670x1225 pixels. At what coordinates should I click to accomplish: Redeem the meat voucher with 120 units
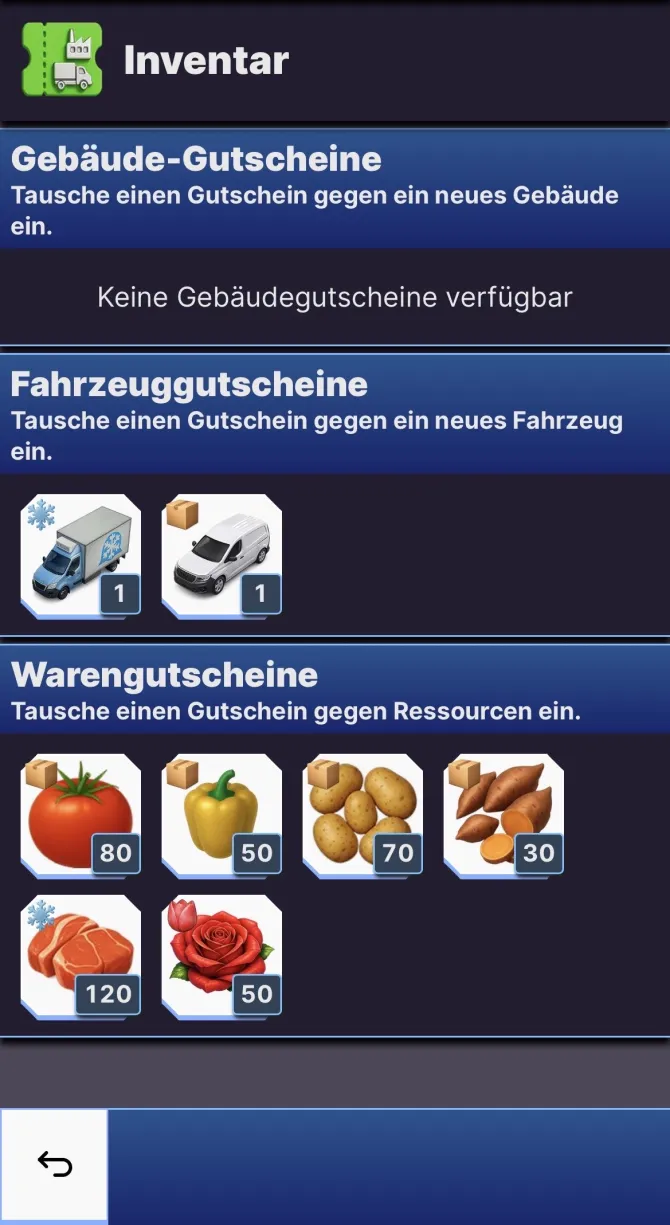pos(81,956)
